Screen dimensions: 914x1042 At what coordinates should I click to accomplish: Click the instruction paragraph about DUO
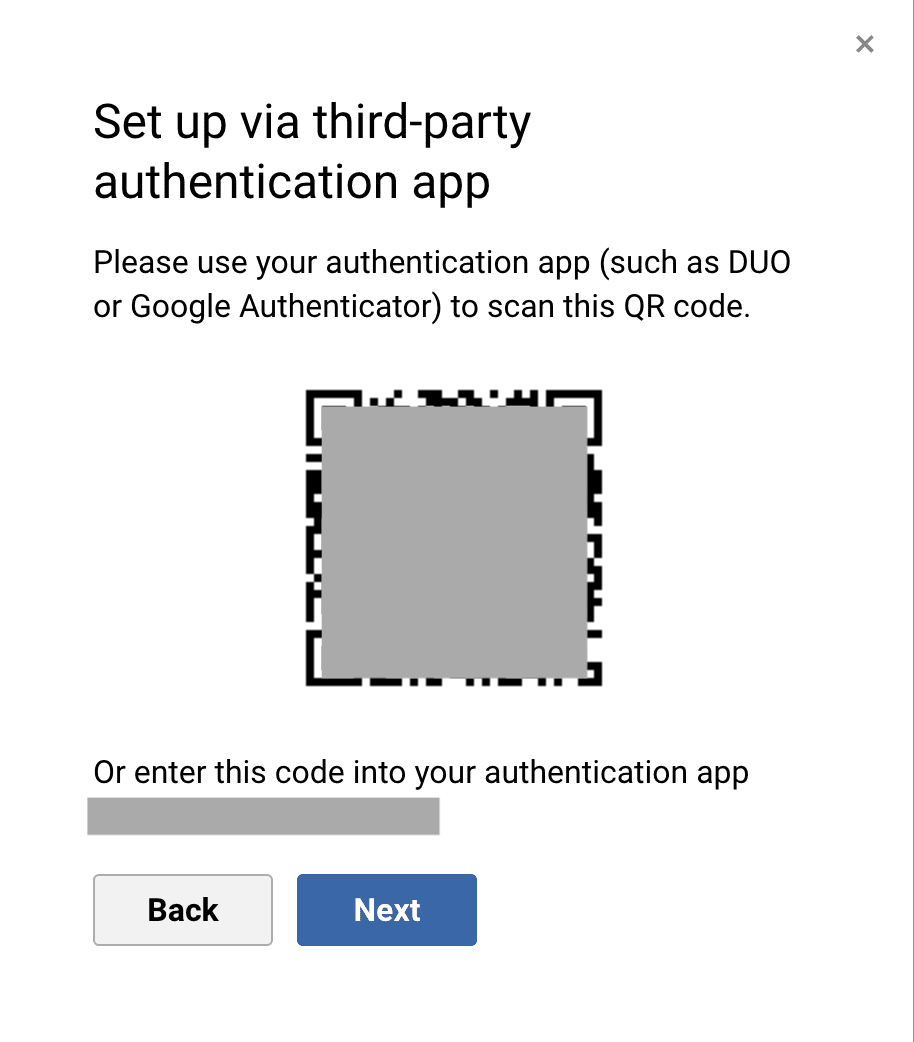441,283
